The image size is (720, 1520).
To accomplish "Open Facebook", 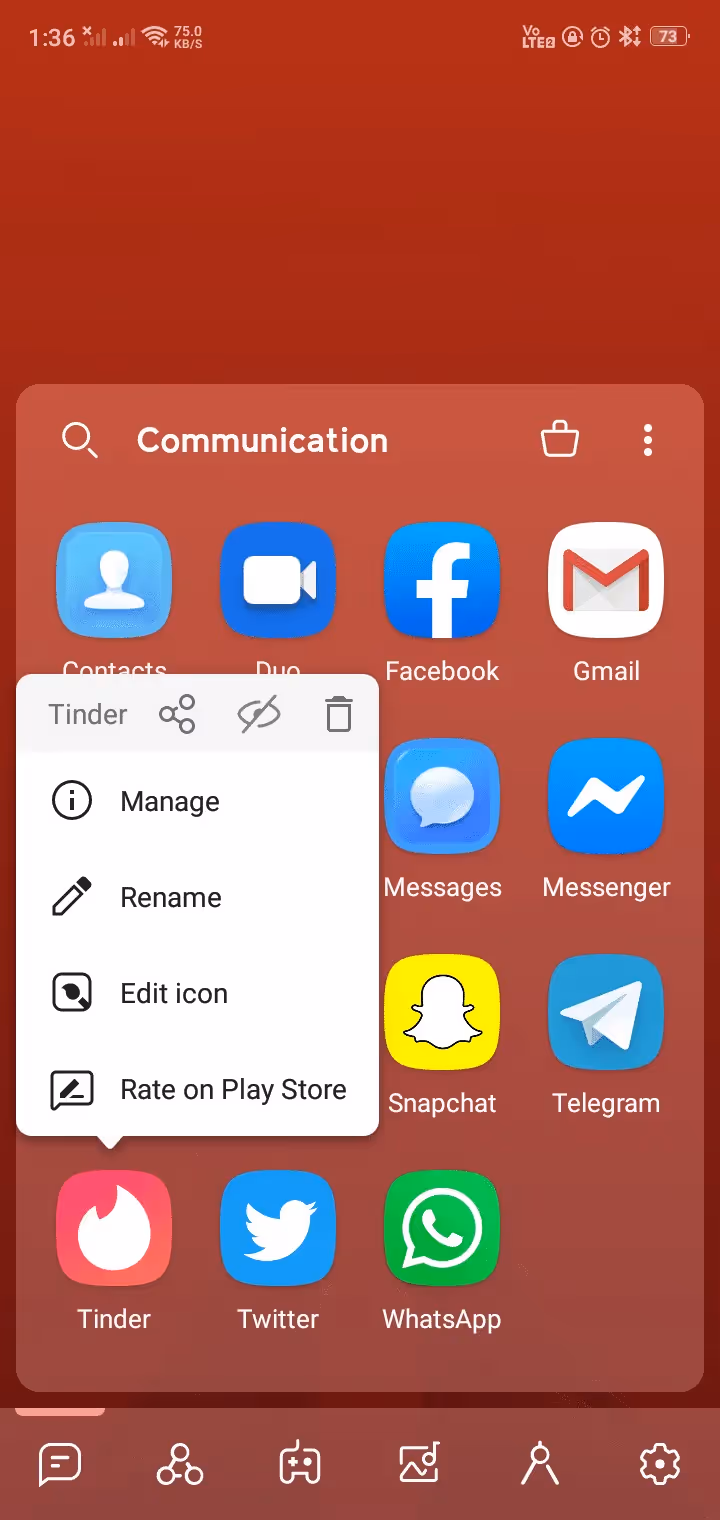I will 441,580.
